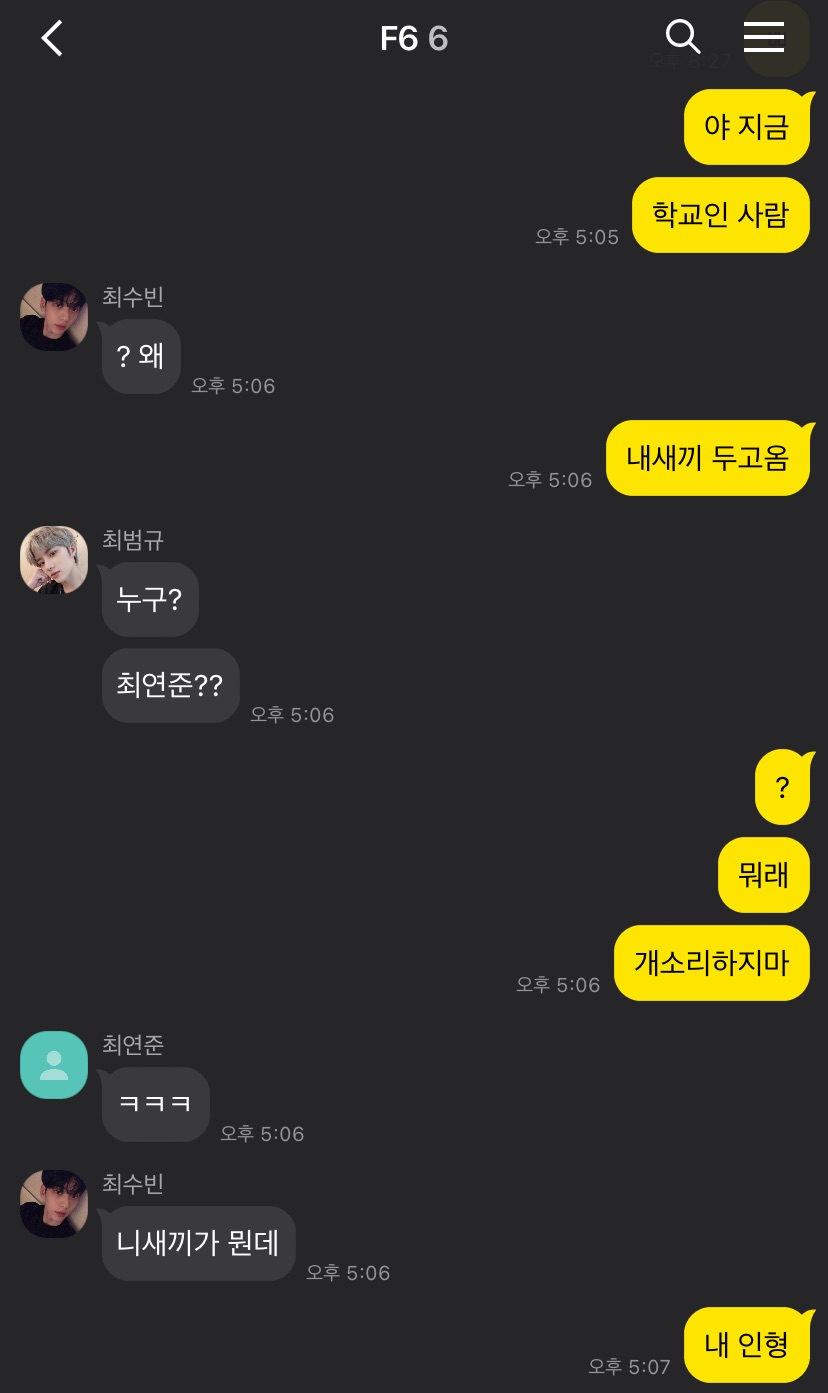
Task: Tap 최수빈's avatar beside the "? 왜" message
Action: coord(54,317)
